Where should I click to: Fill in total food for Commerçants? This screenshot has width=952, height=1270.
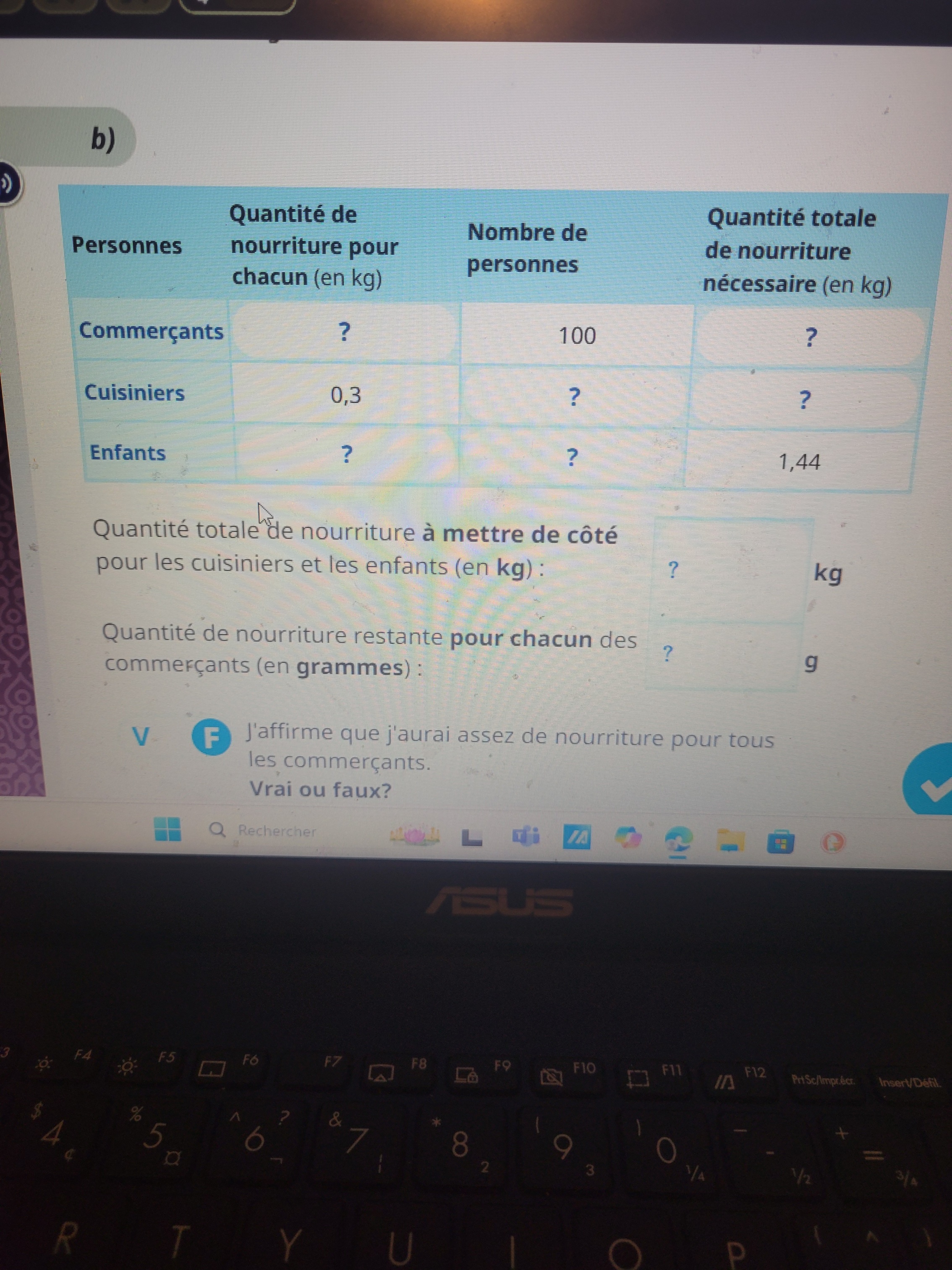(x=810, y=337)
